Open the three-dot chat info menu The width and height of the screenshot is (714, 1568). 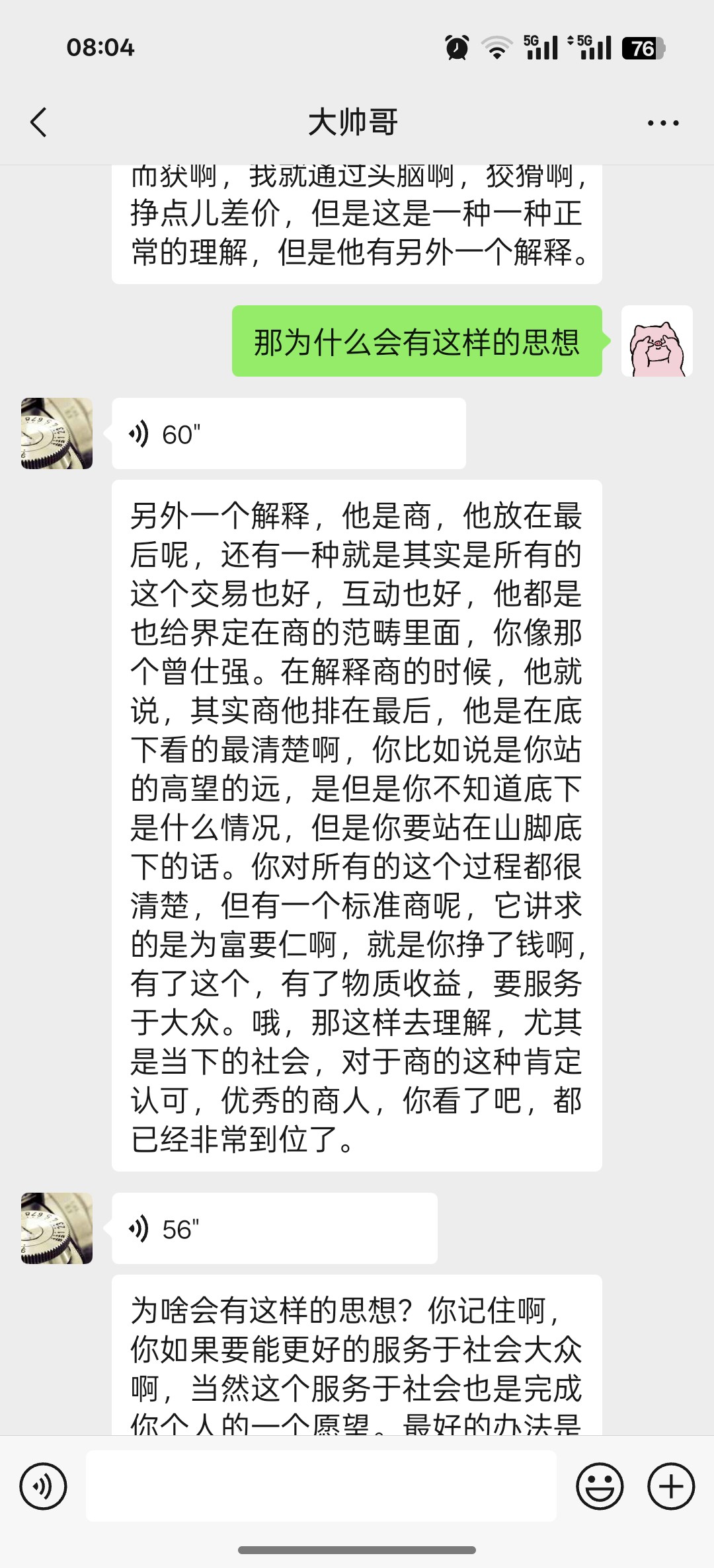662,123
